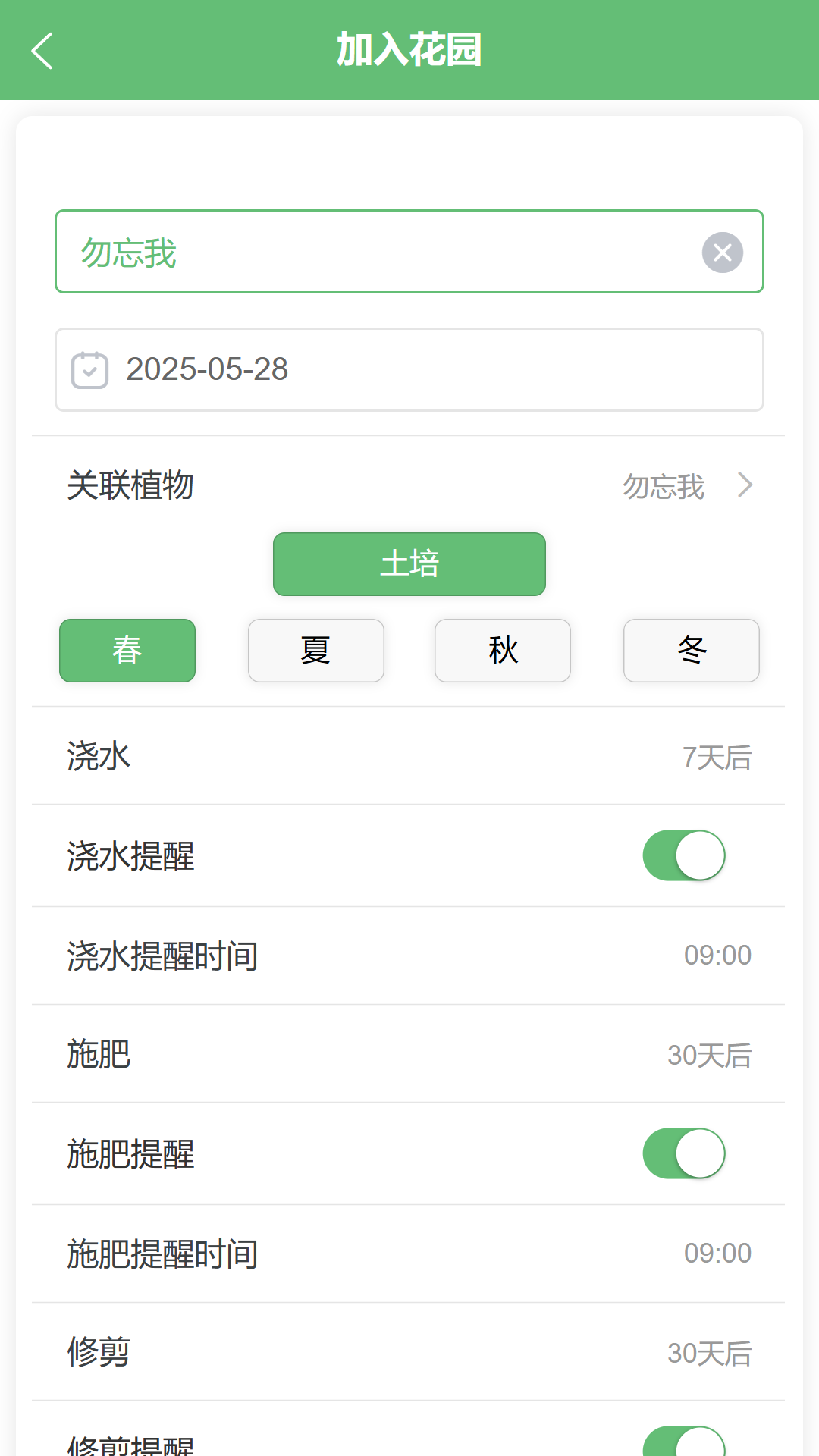Select the 秋 autumn season
Screen dimensions: 819x1456
click(x=502, y=650)
